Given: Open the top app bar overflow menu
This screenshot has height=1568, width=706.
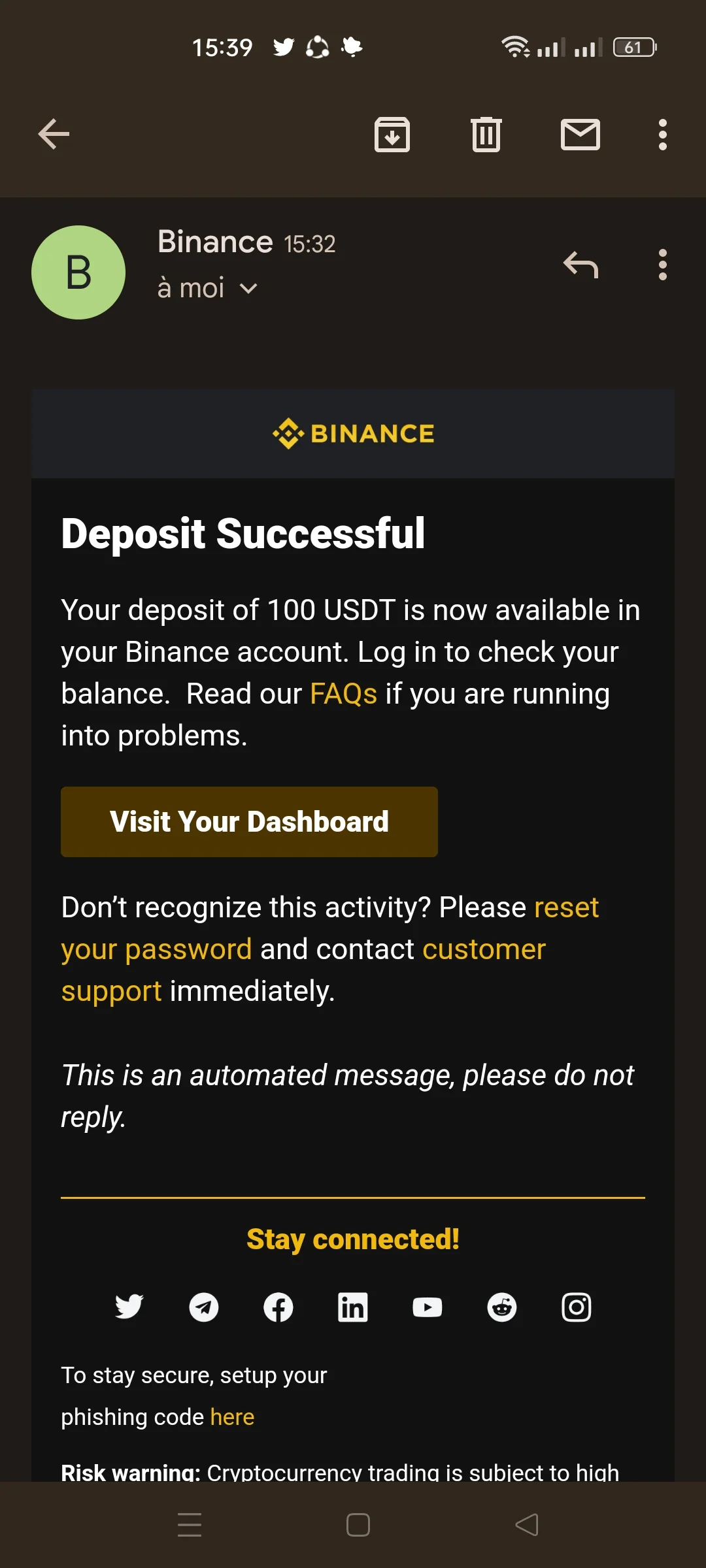Looking at the screenshot, I should pos(663,135).
